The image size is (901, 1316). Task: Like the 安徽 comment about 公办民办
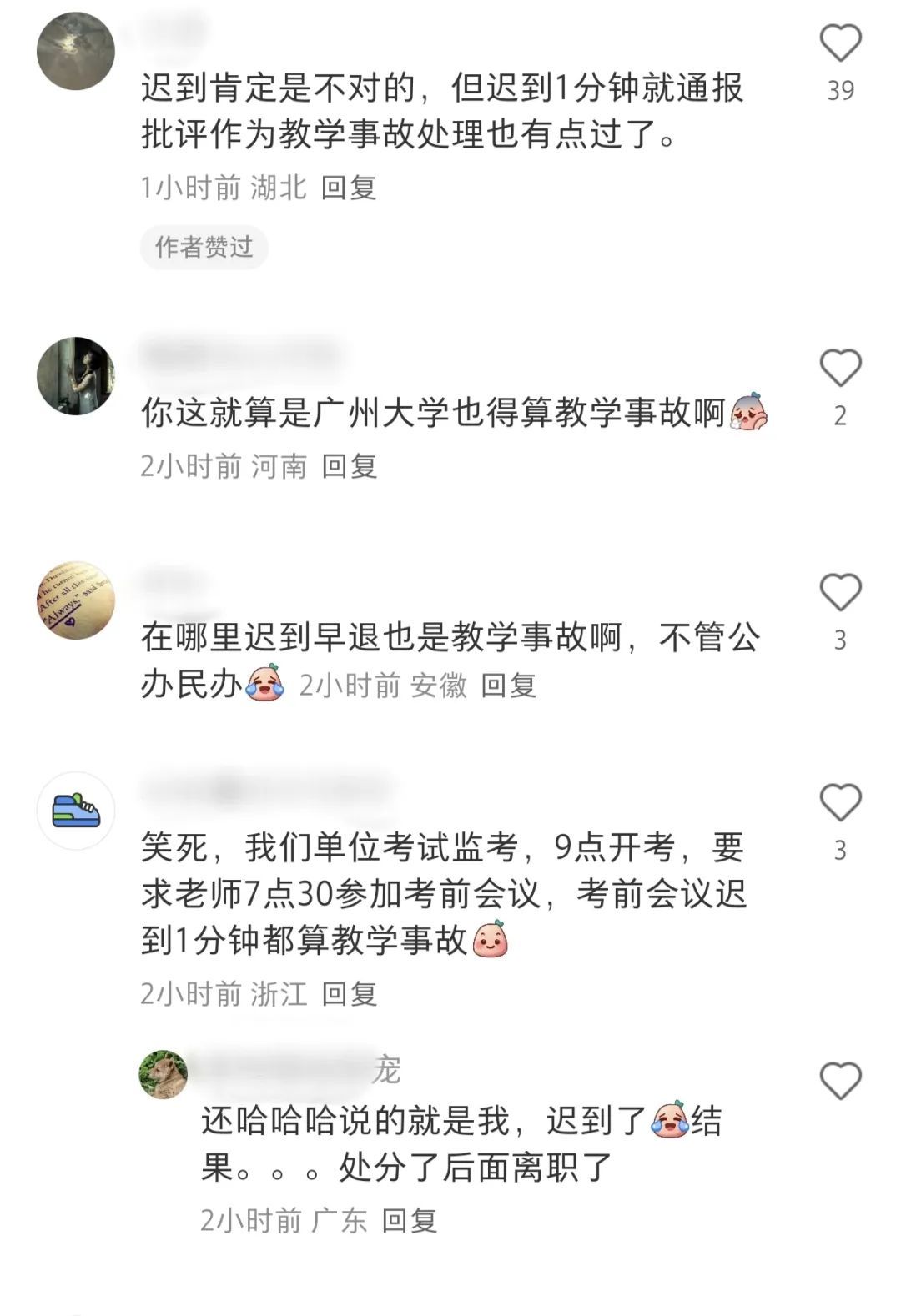(x=840, y=593)
